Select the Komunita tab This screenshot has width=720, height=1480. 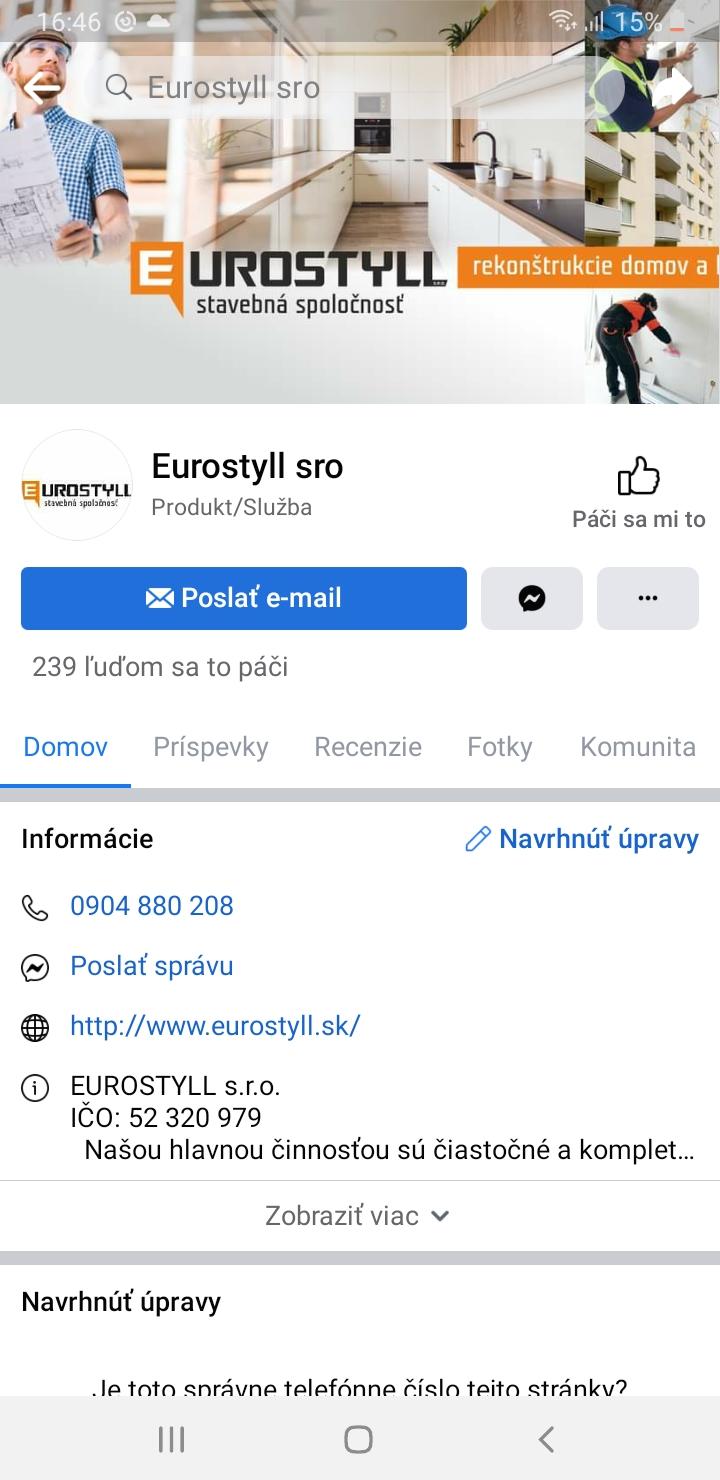(x=638, y=747)
